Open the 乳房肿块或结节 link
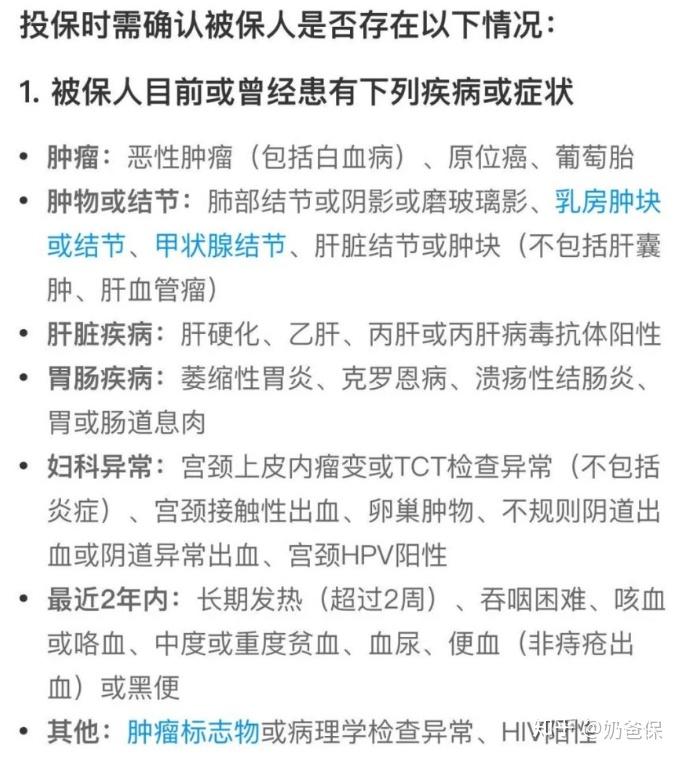Image resolution: width=679 pixels, height=757 pixels. (607, 202)
